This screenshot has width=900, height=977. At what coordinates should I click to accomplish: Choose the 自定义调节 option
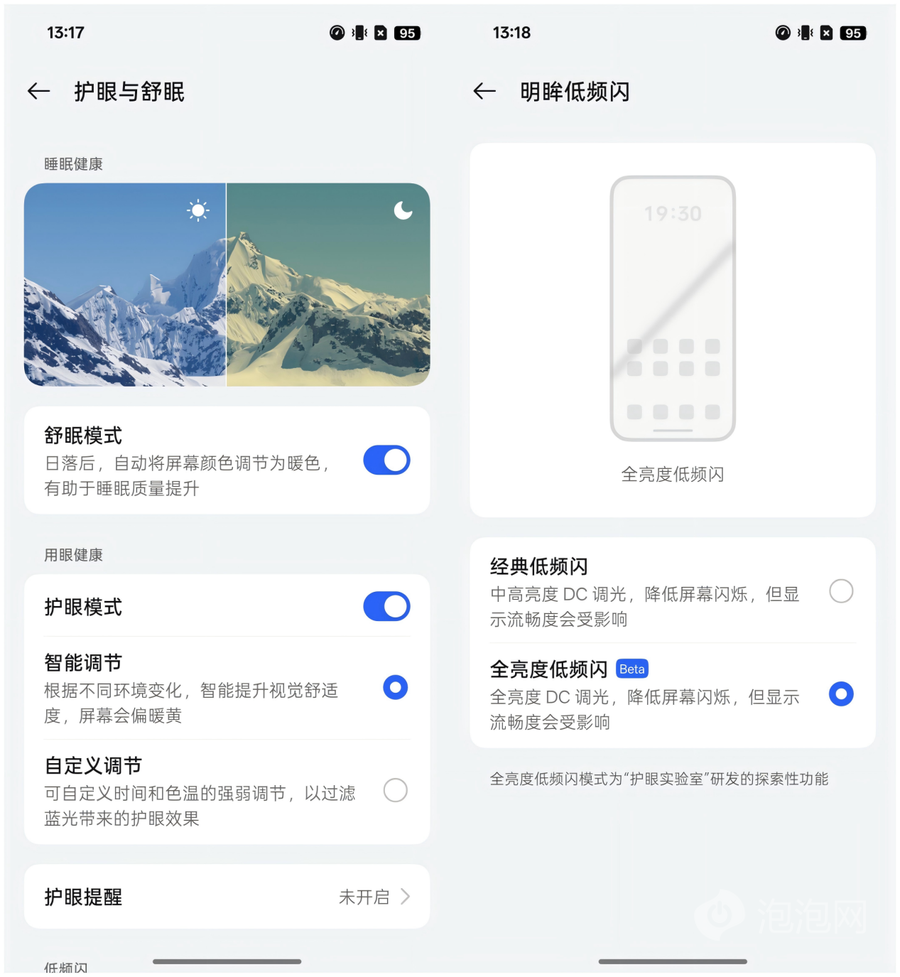(395, 791)
